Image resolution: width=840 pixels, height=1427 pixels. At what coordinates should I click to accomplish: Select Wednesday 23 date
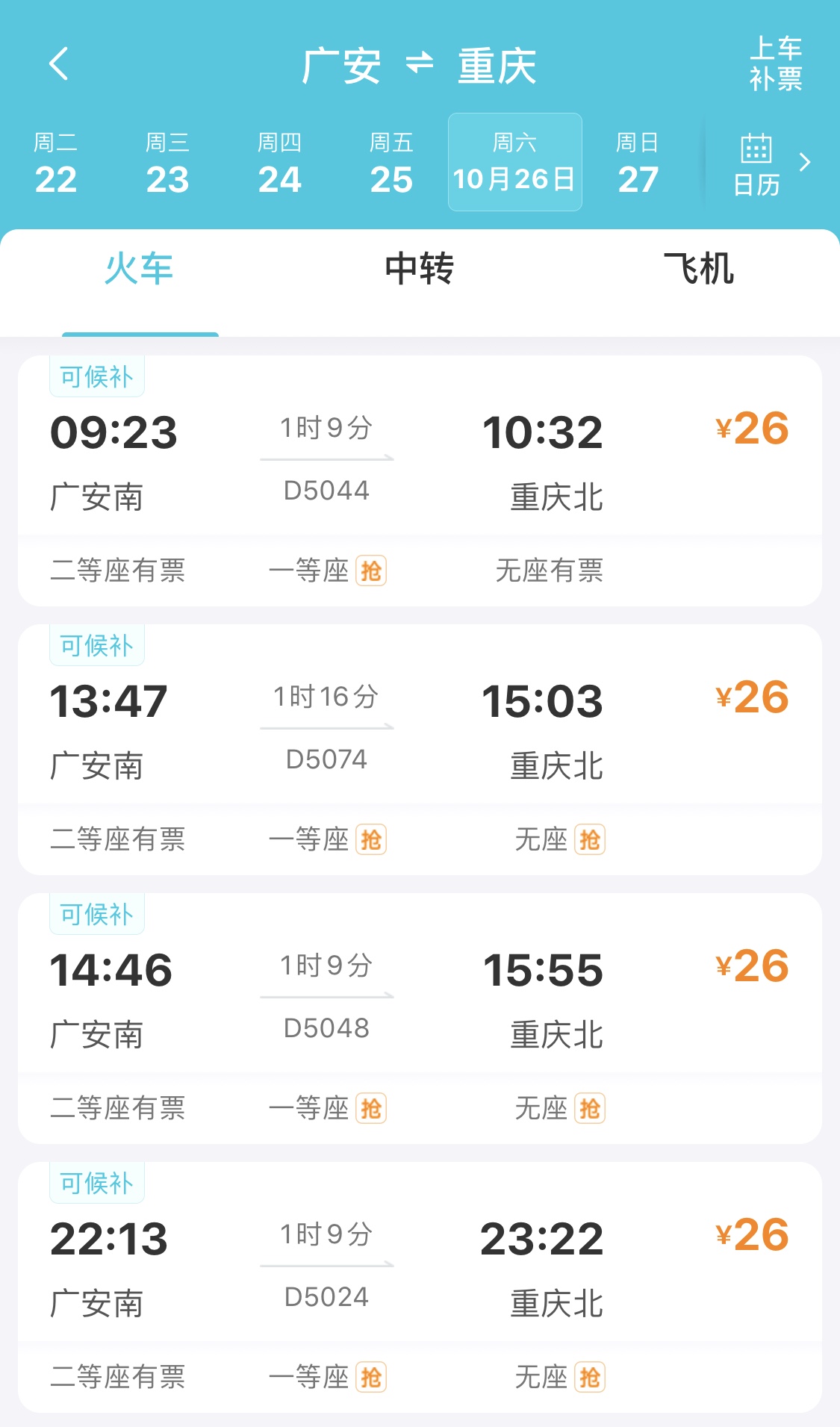point(167,163)
